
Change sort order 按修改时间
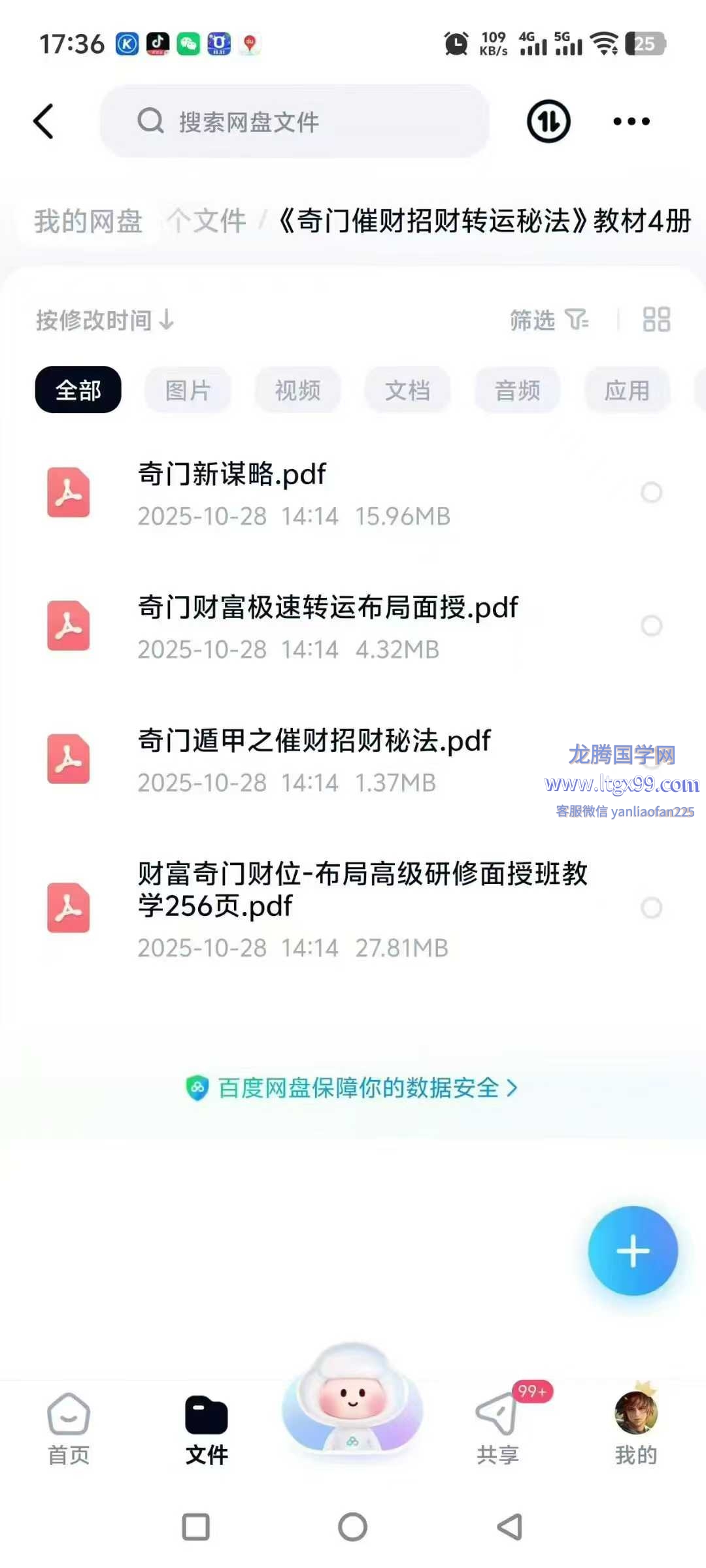[x=105, y=320]
